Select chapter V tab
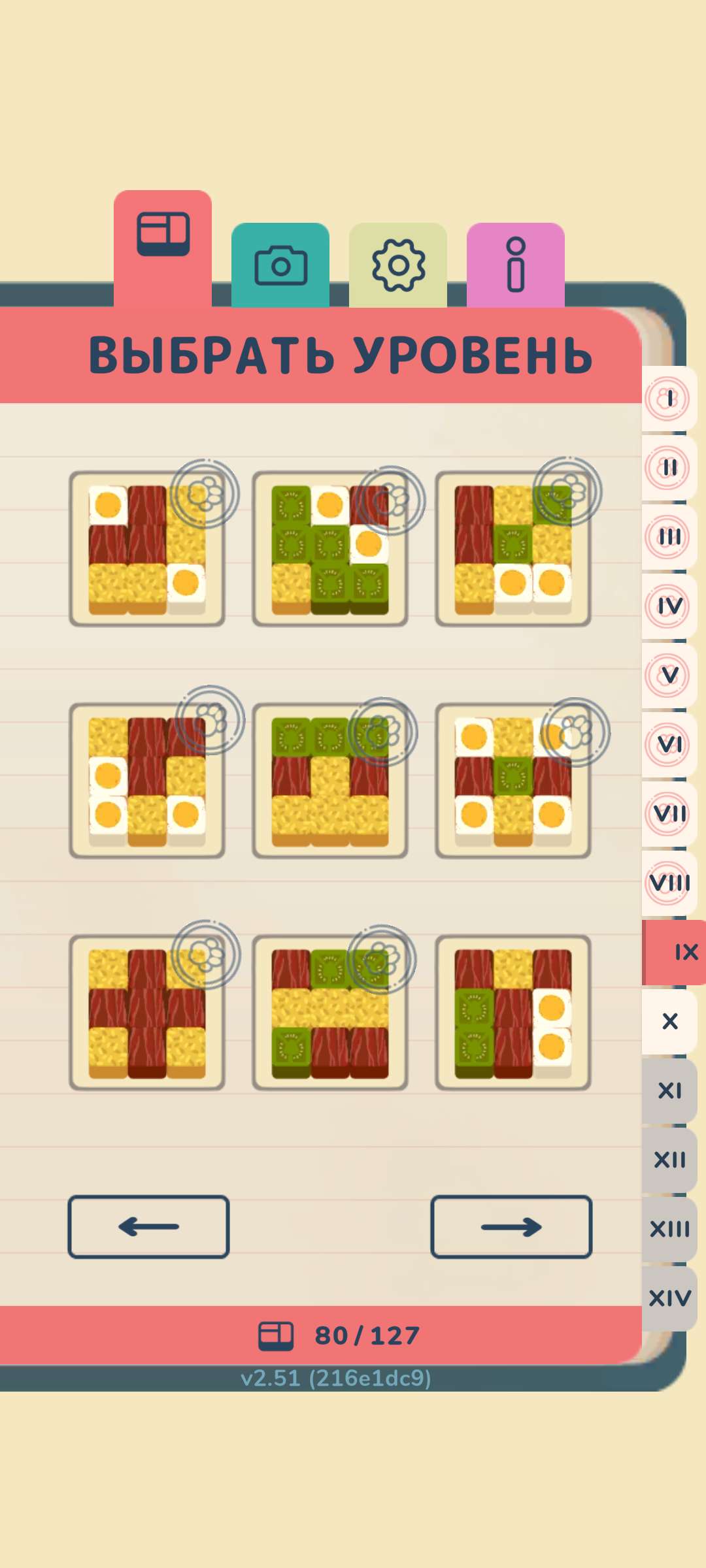706x1568 pixels. pyautogui.click(x=669, y=675)
